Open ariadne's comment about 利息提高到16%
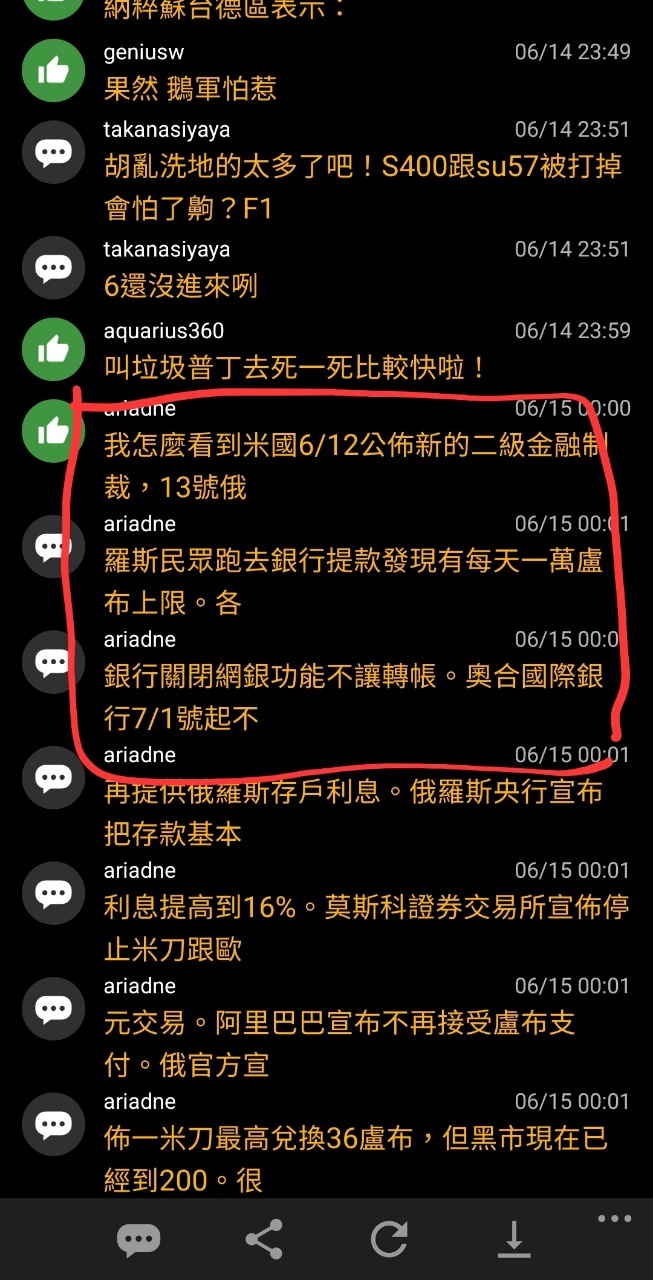The width and height of the screenshot is (653, 1280). tap(326, 909)
